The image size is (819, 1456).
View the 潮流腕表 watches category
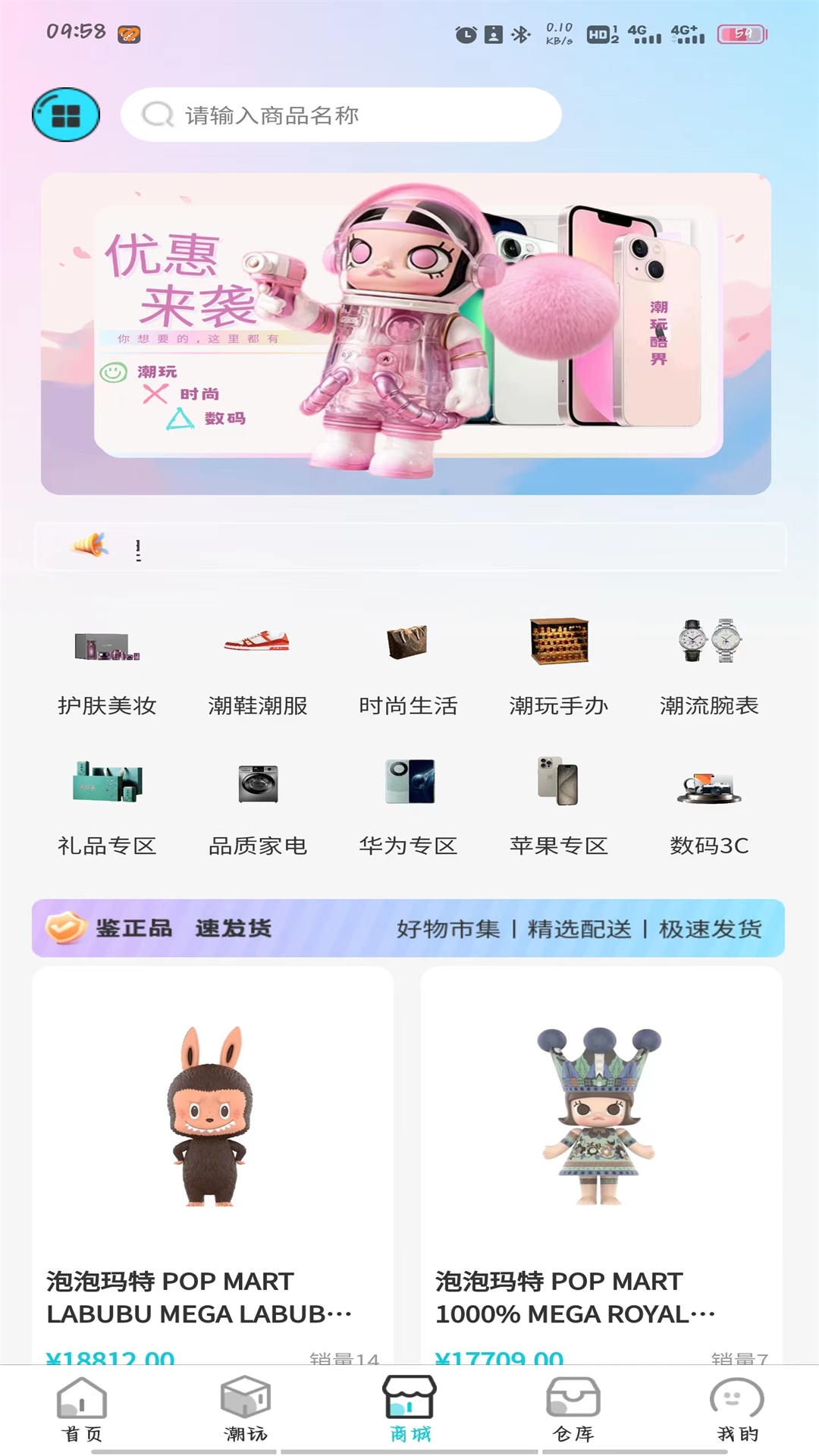(x=709, y=667)
